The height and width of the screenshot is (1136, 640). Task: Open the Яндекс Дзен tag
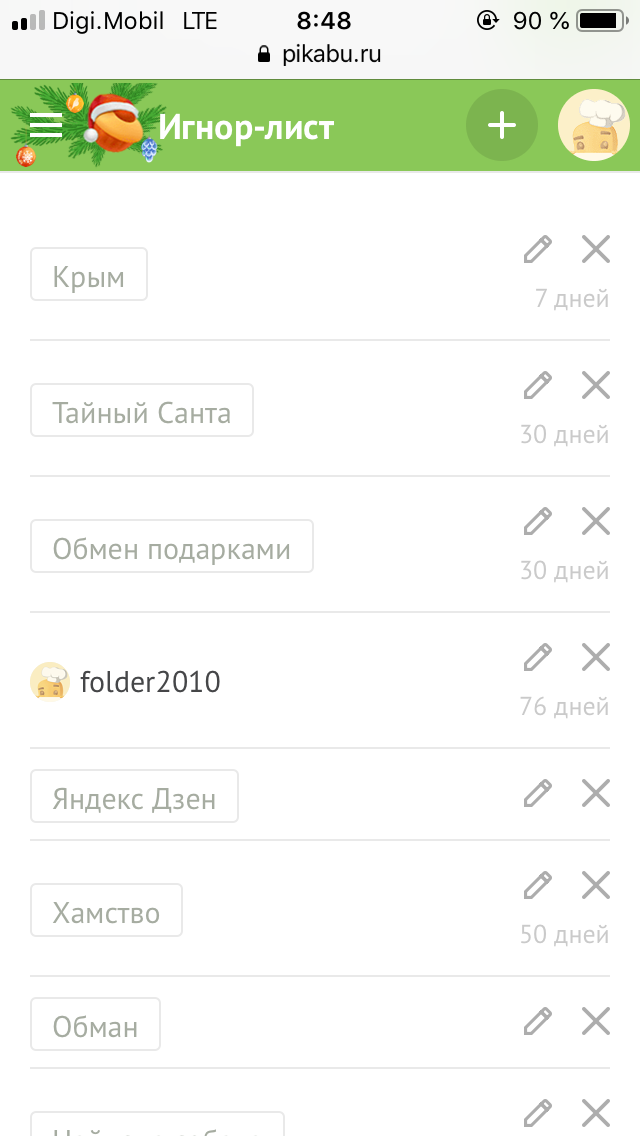point(134,797)
